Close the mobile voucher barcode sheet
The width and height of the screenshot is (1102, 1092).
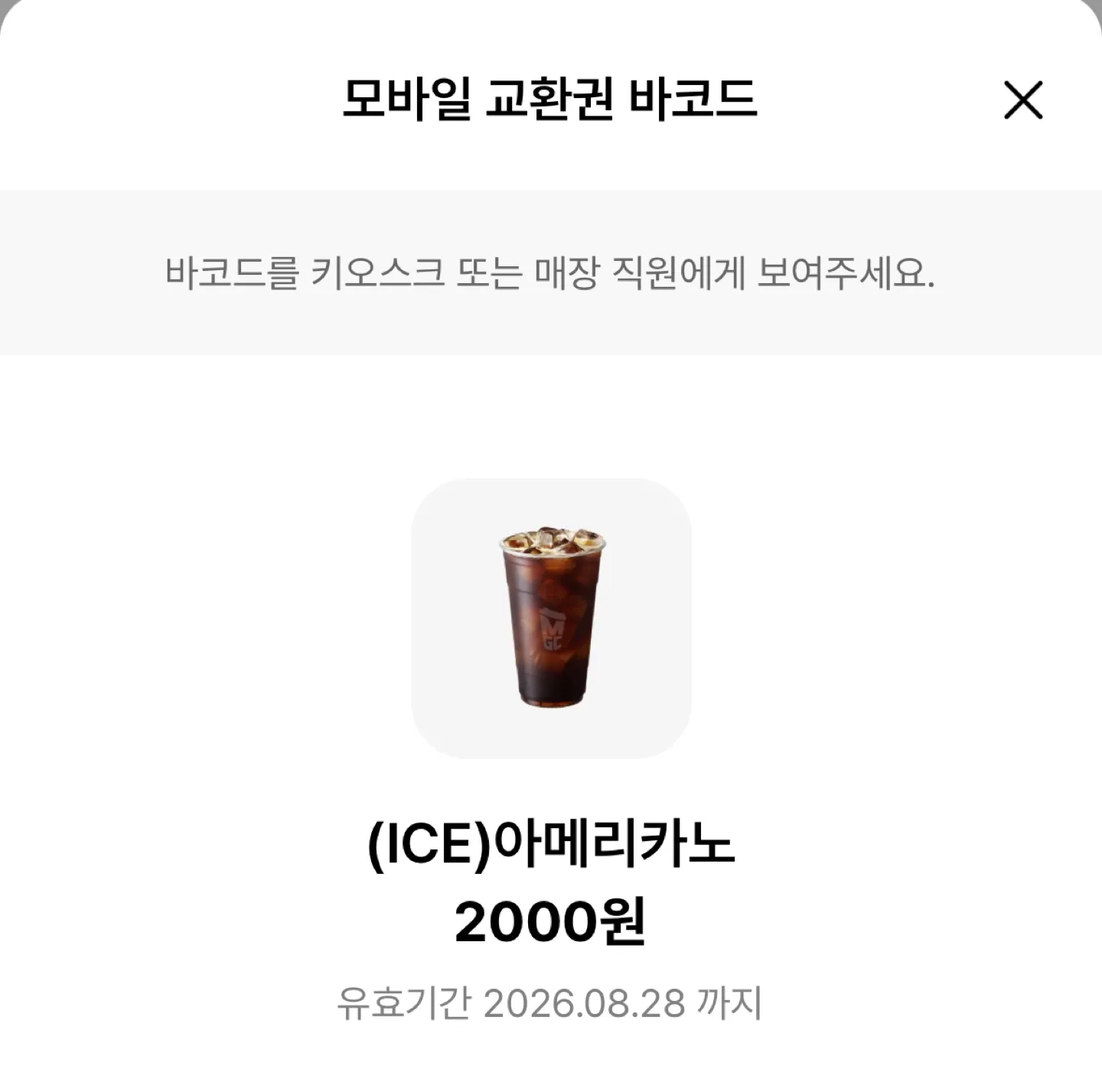pos(1022,100)
